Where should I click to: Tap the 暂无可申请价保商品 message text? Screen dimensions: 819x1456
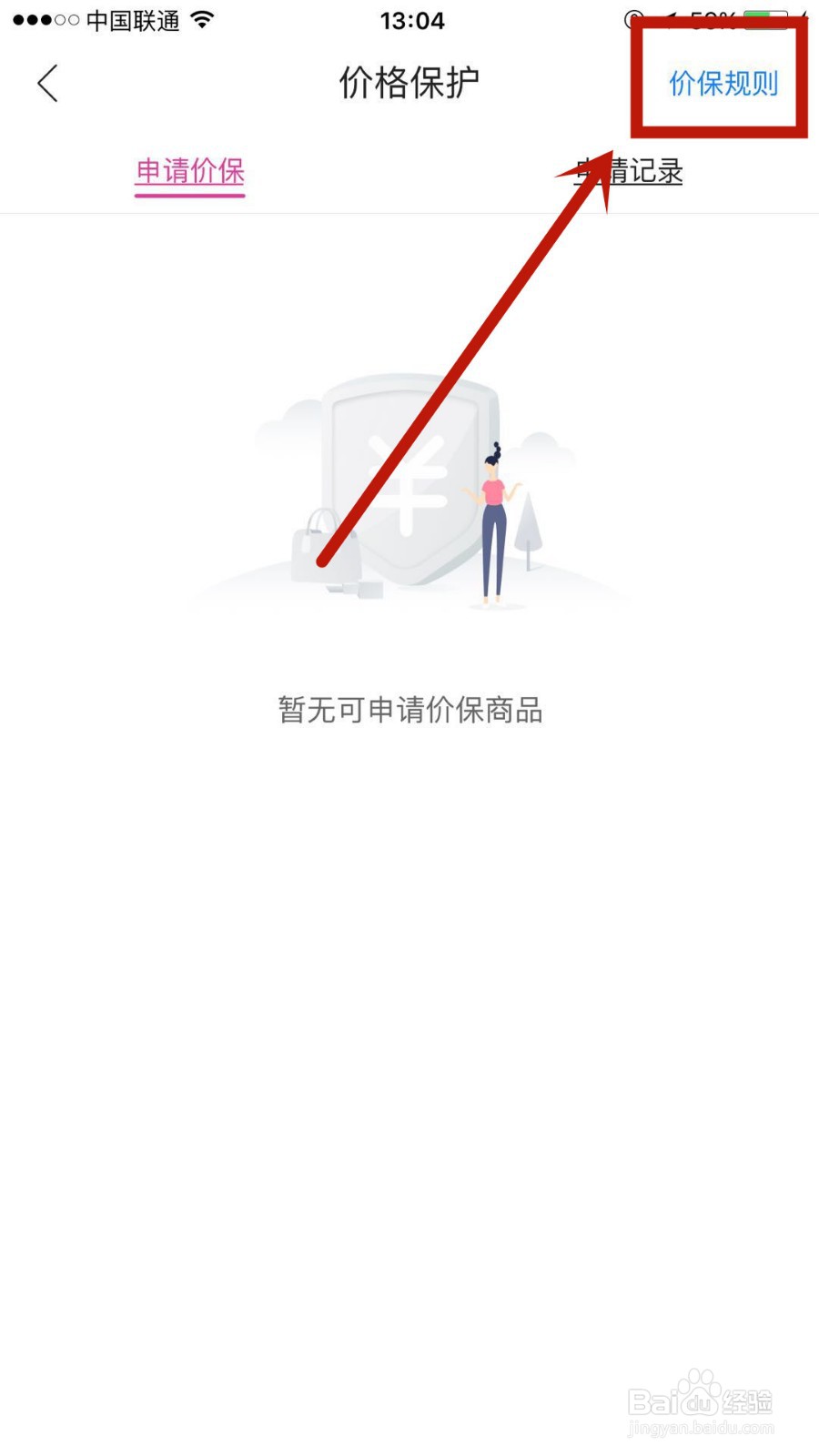point(409,711)
